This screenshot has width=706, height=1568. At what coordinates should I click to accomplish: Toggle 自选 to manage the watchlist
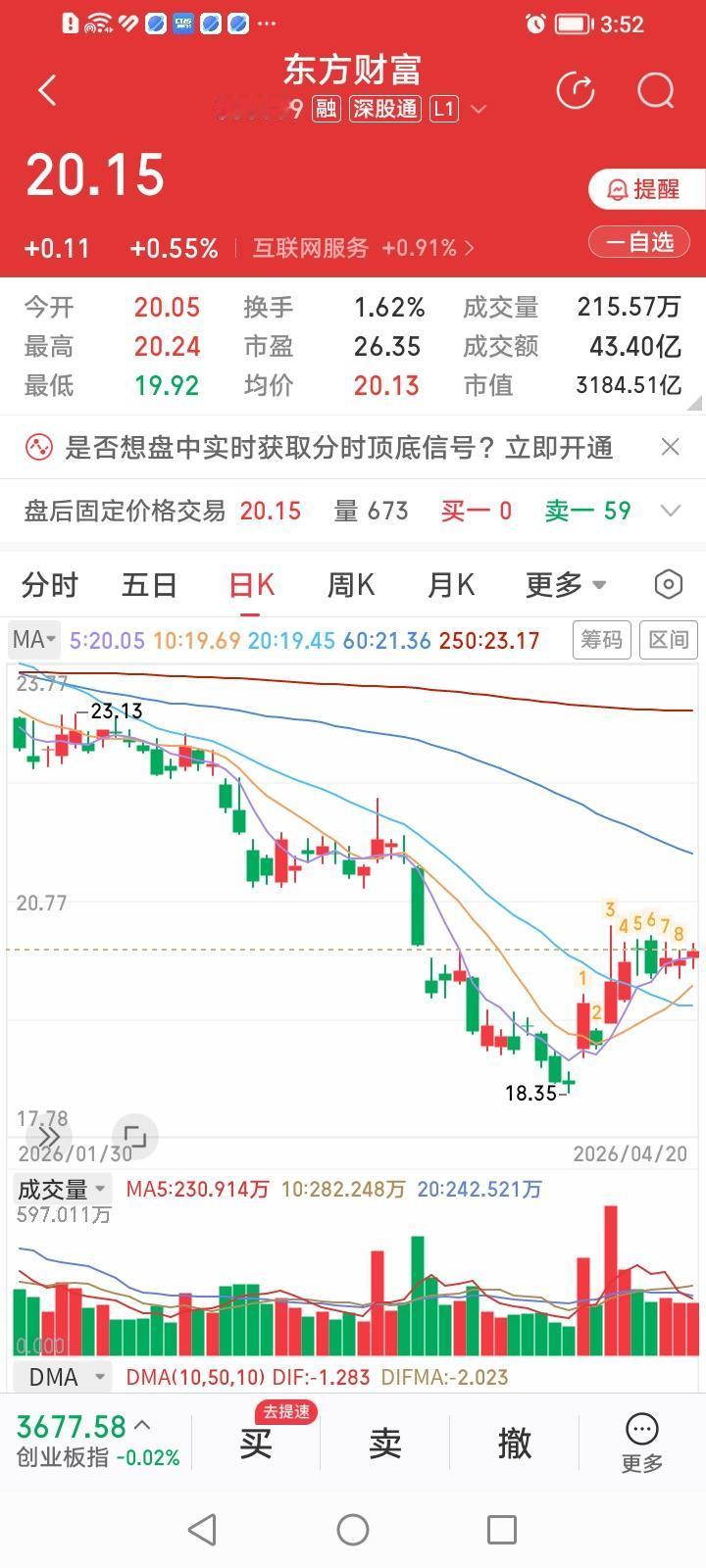click(638, 241)
